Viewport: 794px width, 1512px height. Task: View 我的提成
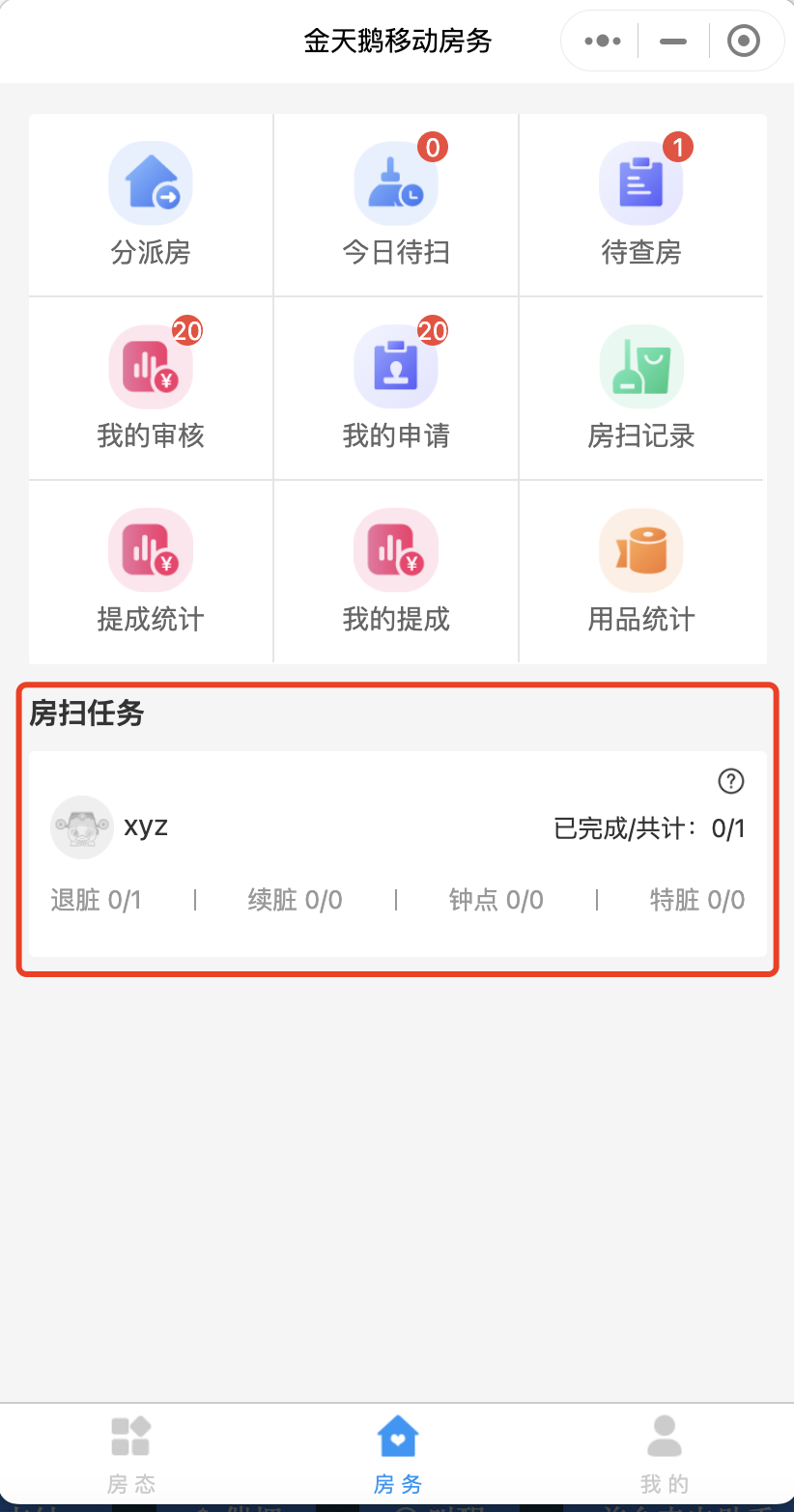tap(396, 571)
